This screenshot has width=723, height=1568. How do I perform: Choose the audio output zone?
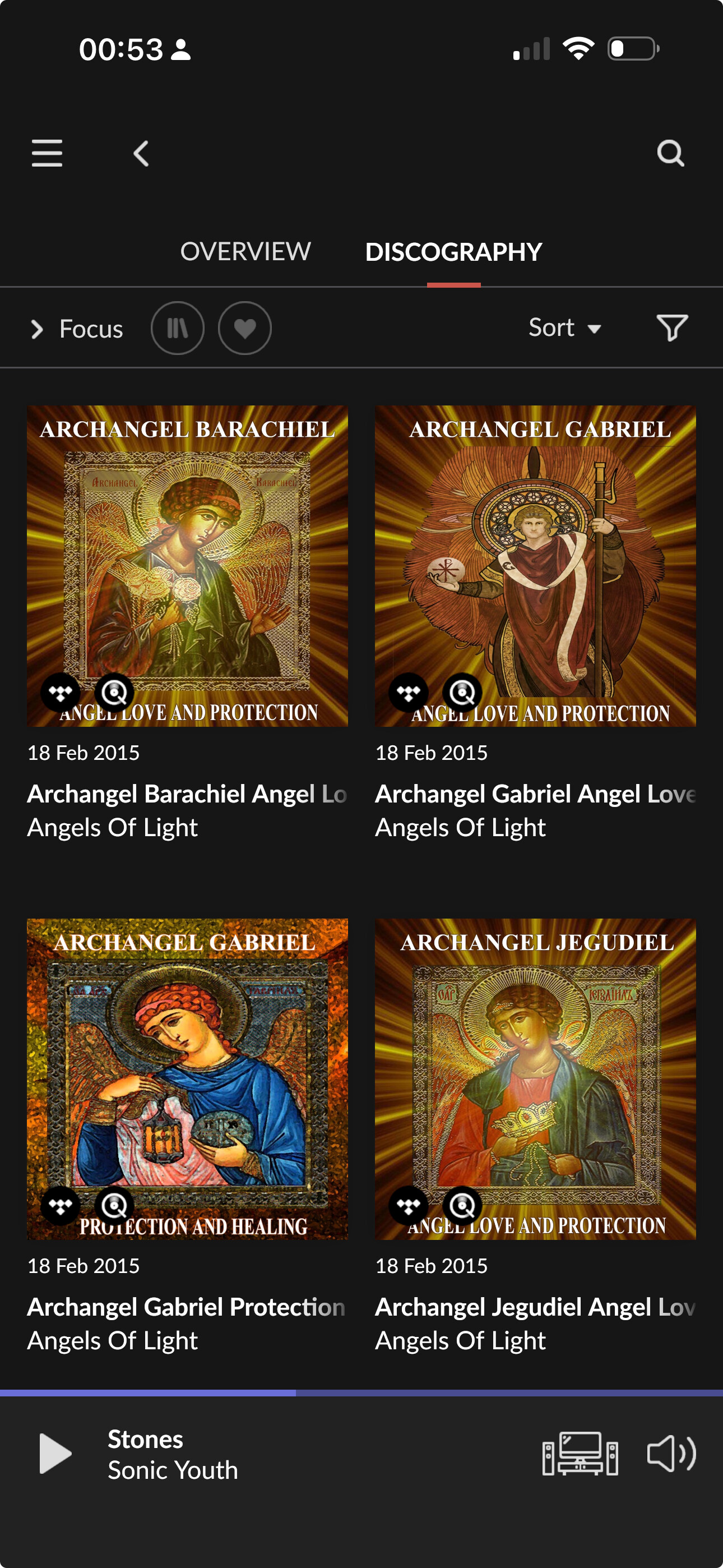tap(580, 1454)
